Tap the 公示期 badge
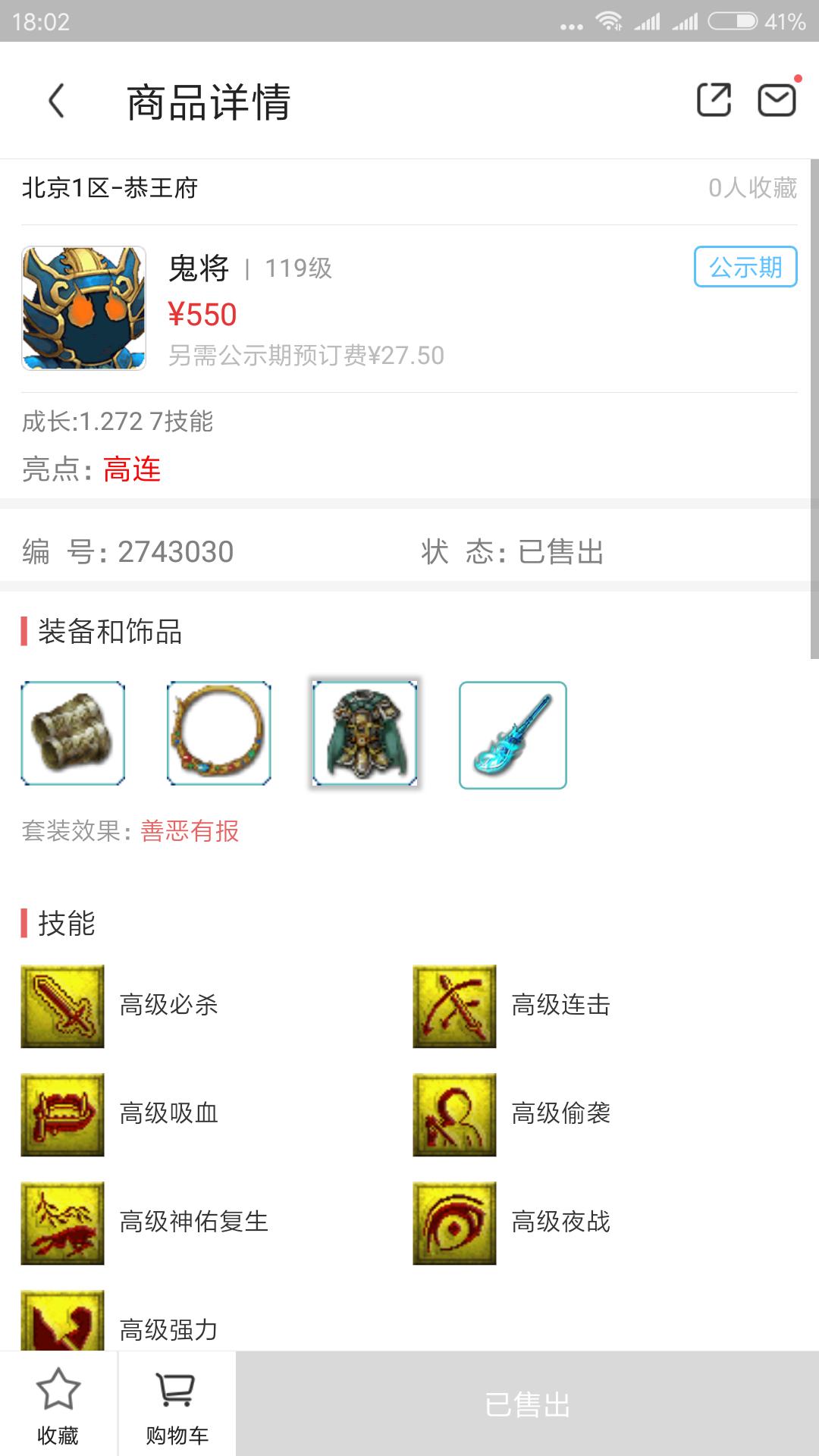 click(x=745, y=267)
